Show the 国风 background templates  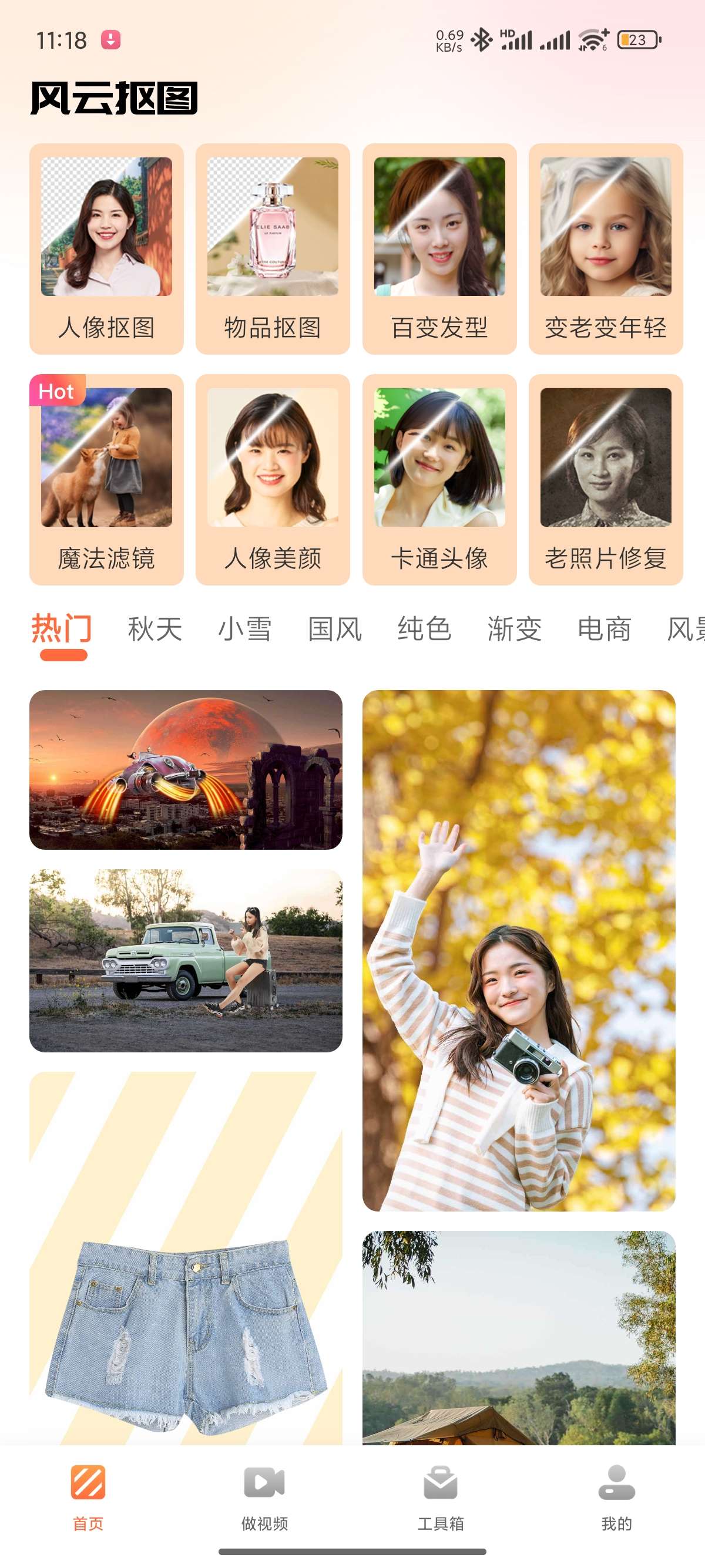[335, 629]
